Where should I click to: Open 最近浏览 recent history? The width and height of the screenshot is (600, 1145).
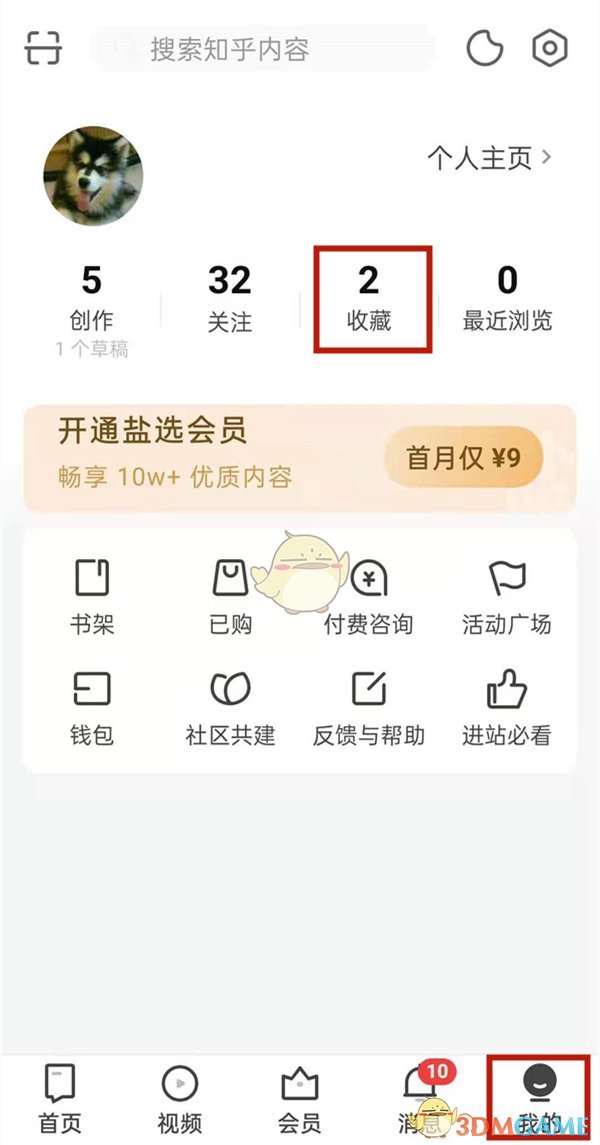tap(507, 299)
